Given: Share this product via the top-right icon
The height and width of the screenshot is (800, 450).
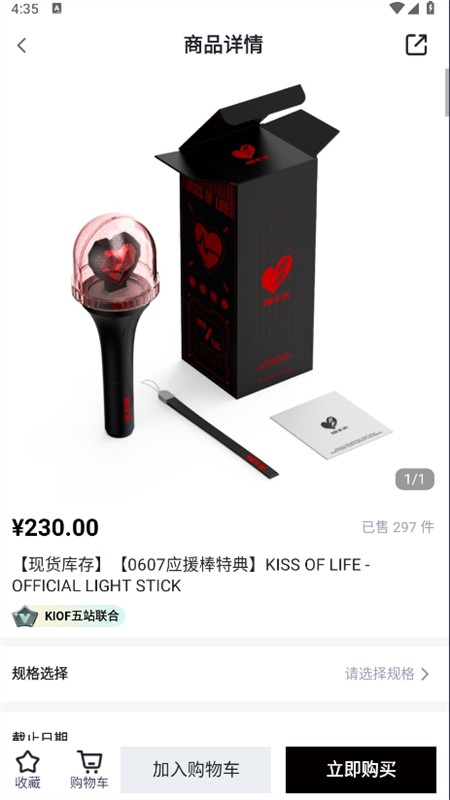Looking at the screenshot, I should [x=416, y=45].
